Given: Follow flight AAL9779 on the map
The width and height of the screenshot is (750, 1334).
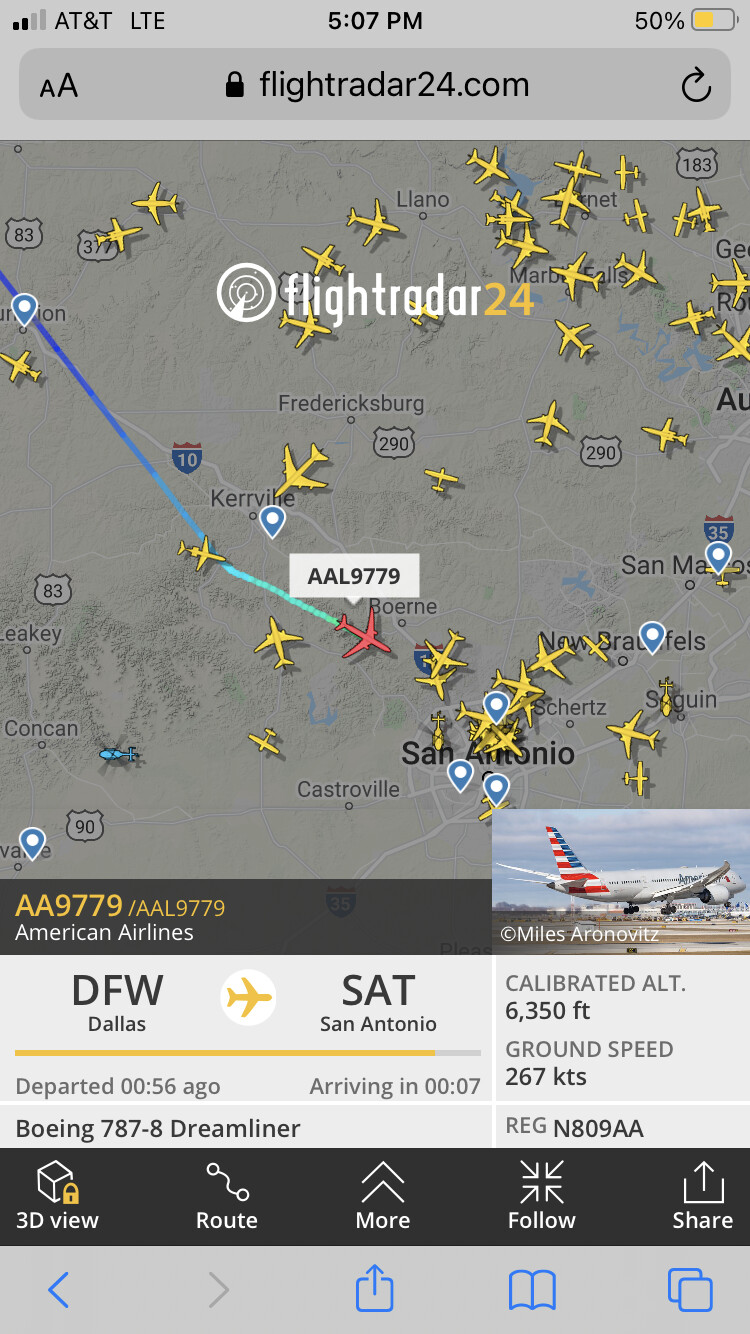Looking at the screenshot, I should pyautogui.click(x=541, y=1196).
